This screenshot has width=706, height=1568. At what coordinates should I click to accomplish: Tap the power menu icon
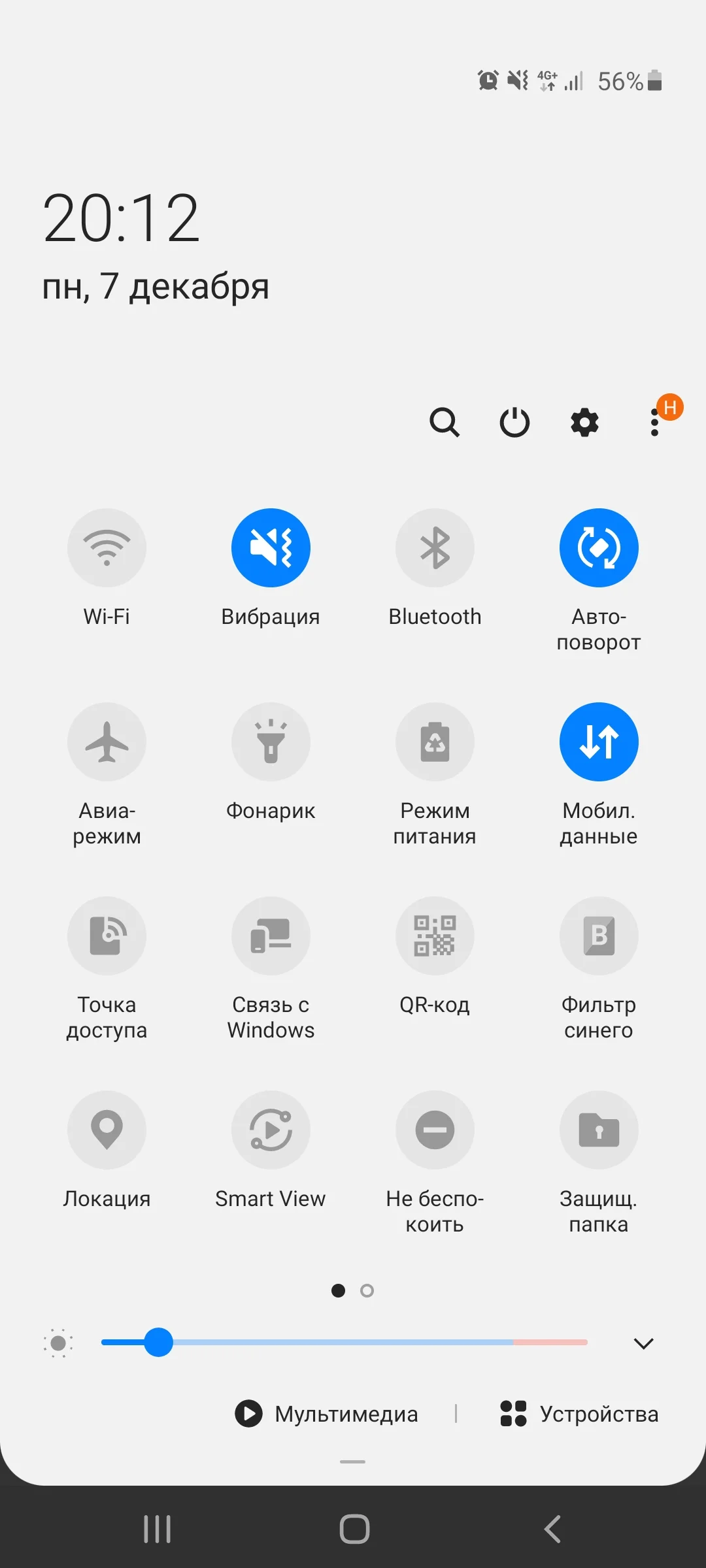pos(514,422)
